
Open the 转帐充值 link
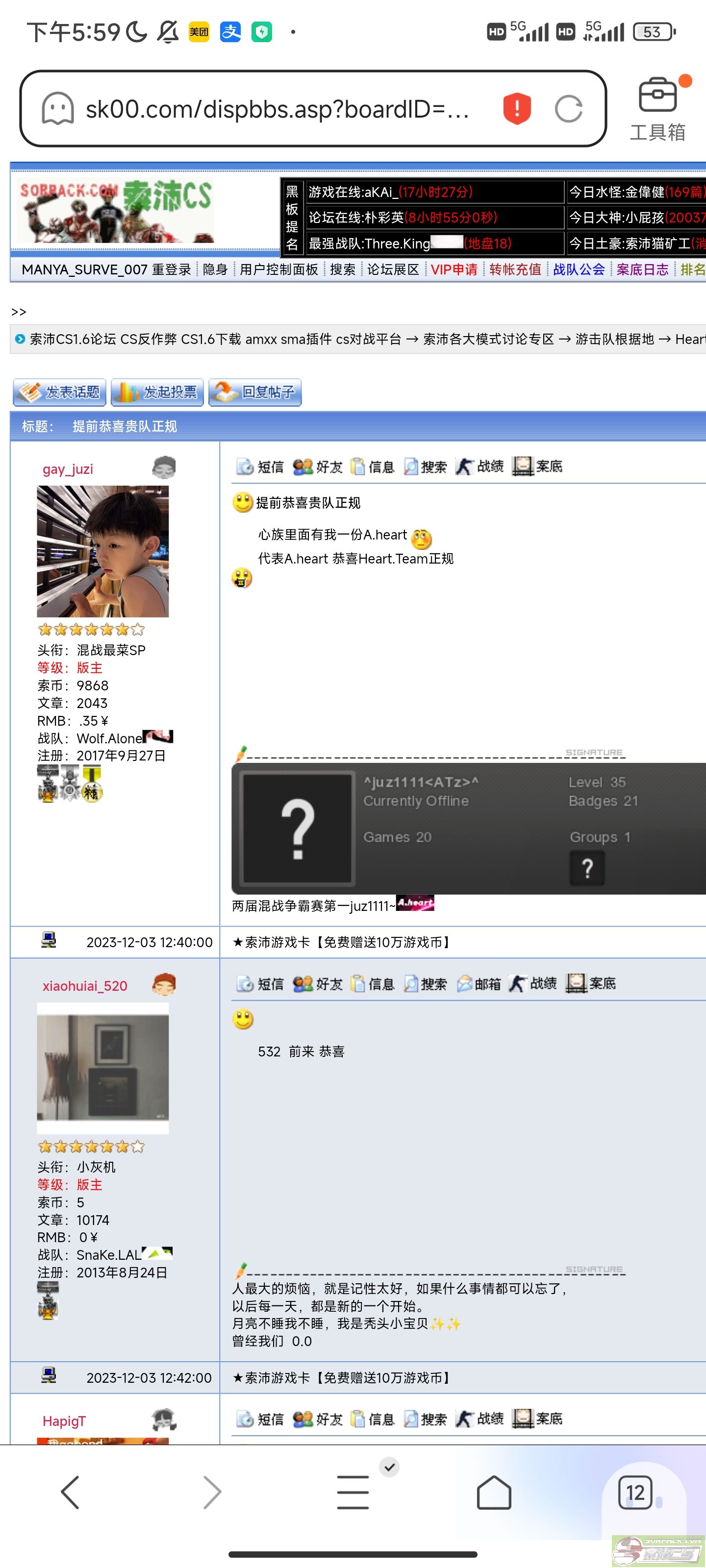click(515, 269)
